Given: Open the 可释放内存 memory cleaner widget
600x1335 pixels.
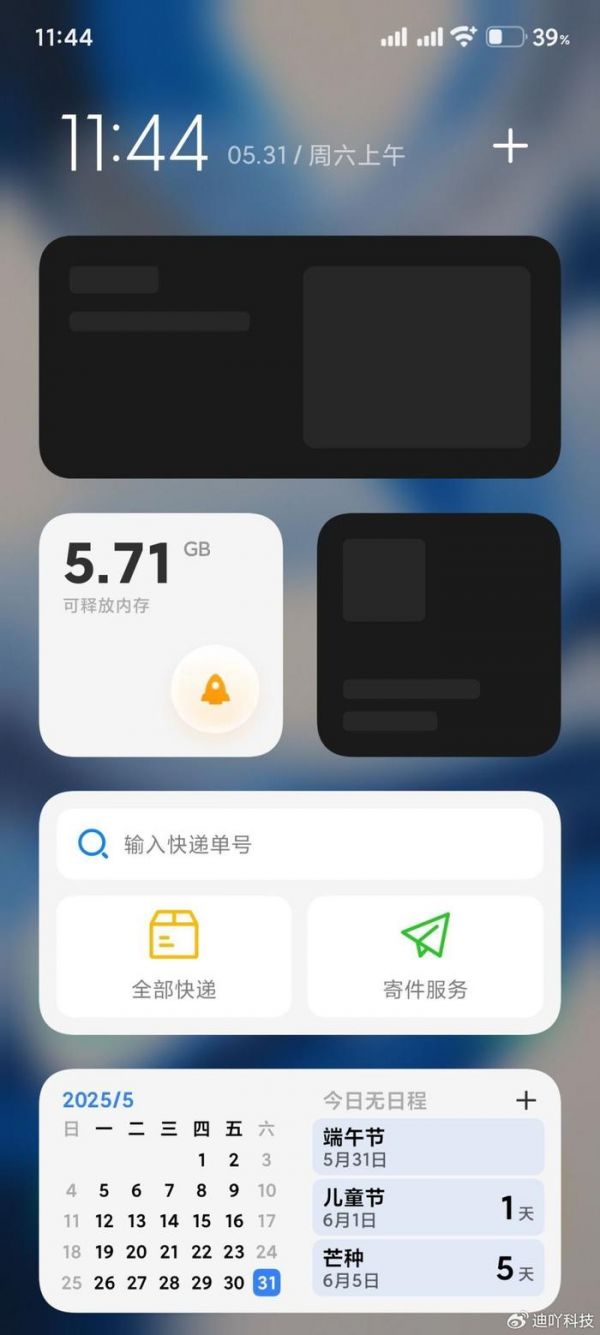Looking at the screenshot, I should (120, 580).
